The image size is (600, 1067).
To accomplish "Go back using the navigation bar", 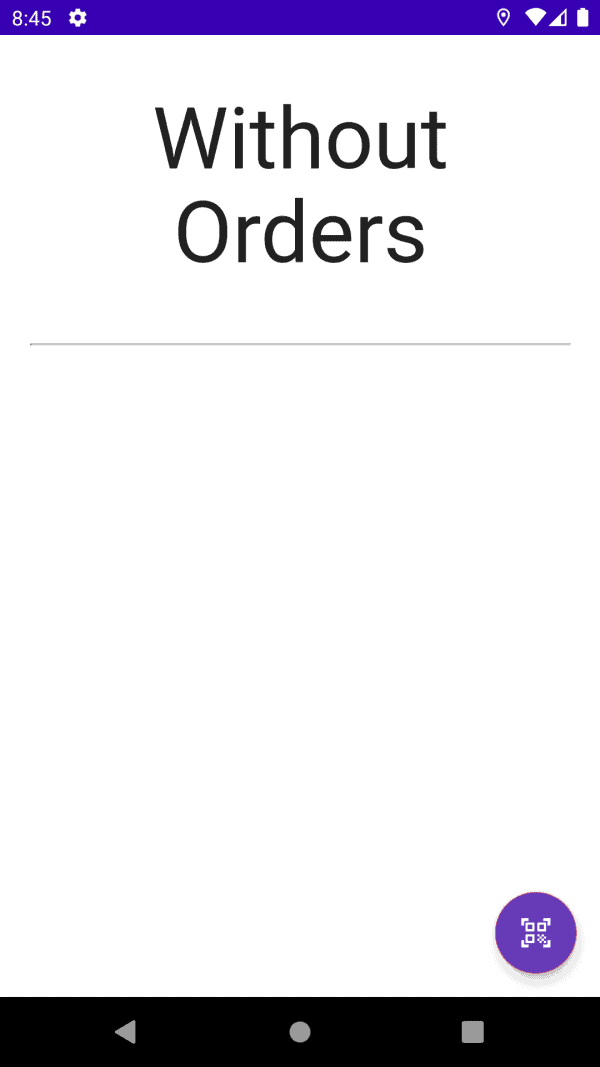I will (x=126, y=1032).
